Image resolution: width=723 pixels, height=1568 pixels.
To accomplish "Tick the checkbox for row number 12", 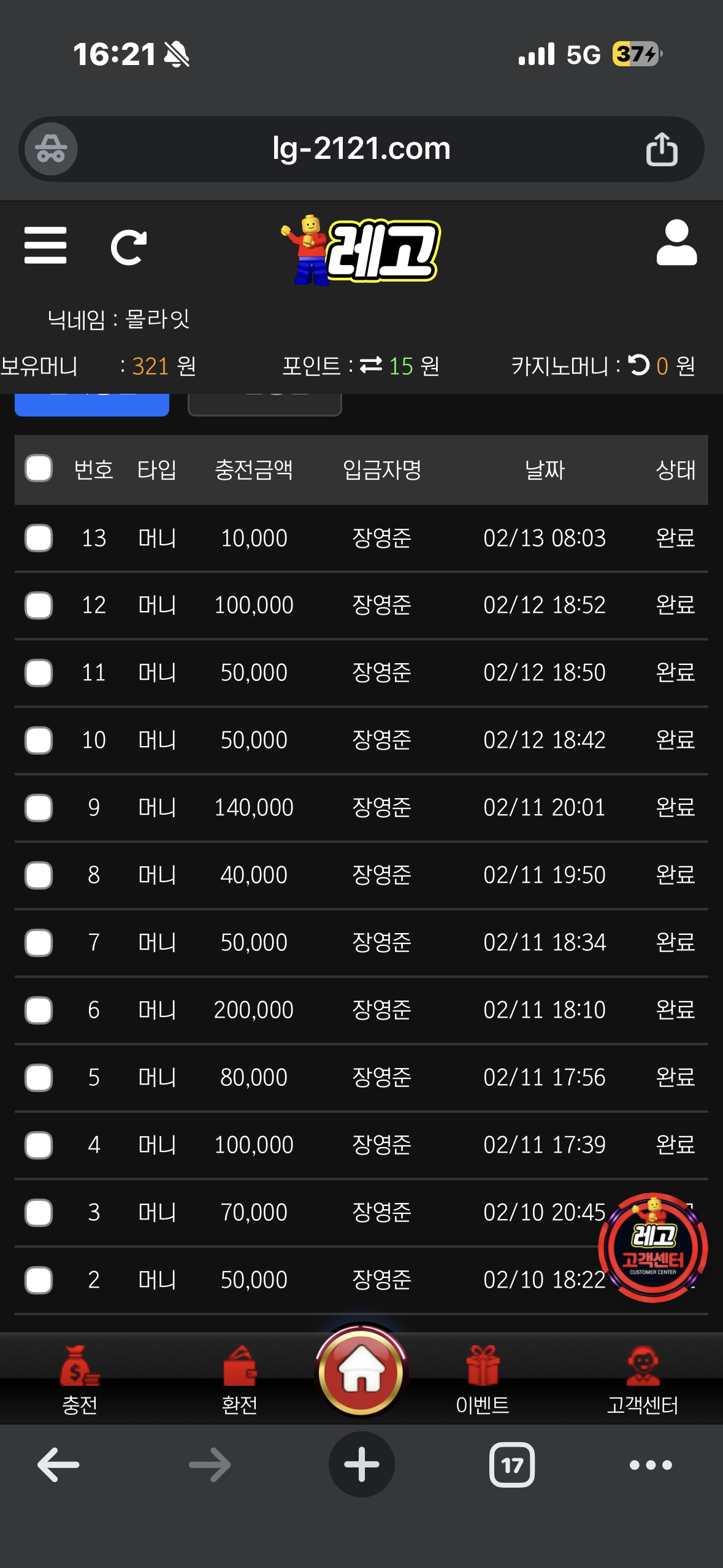I will coord(39,605).
